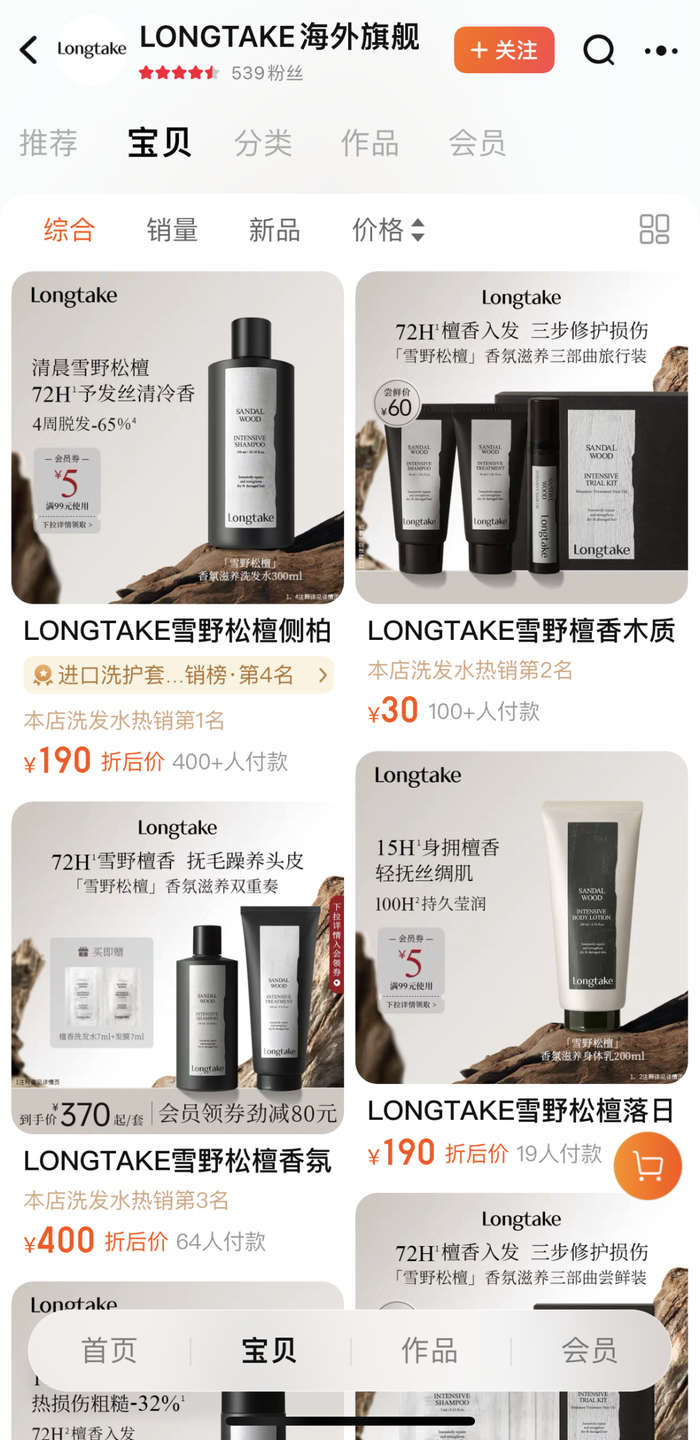Screen dimensions: 700x1440
Task: Open LONGTAKE雪野松檀香氛 duo set product
Action: coord(178,966)
